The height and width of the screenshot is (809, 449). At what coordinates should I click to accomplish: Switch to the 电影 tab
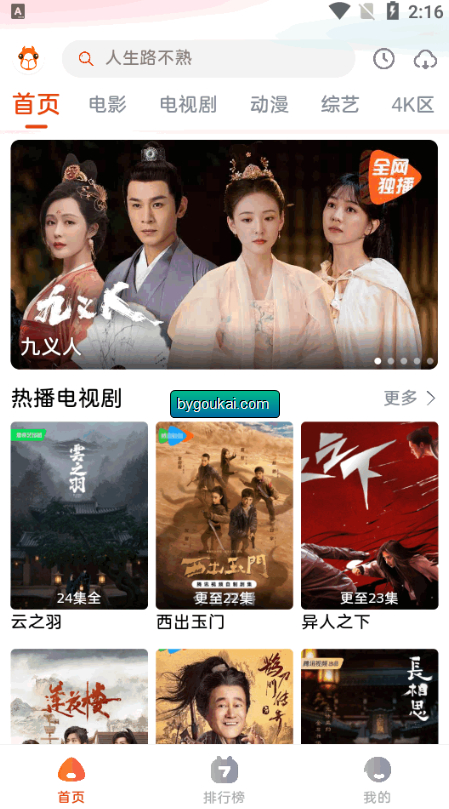(x=107, y=104)
